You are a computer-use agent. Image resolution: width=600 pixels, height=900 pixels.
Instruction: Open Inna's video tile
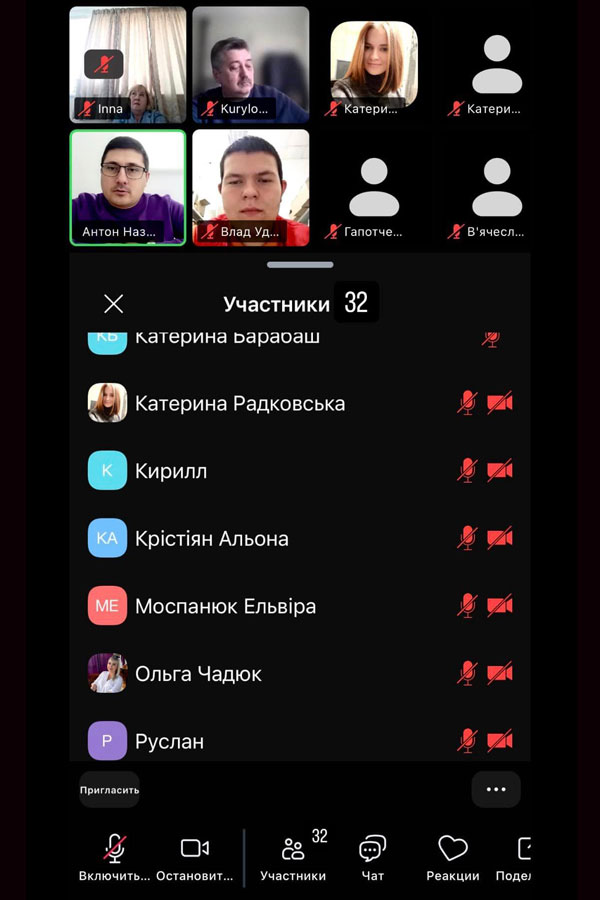128,64
